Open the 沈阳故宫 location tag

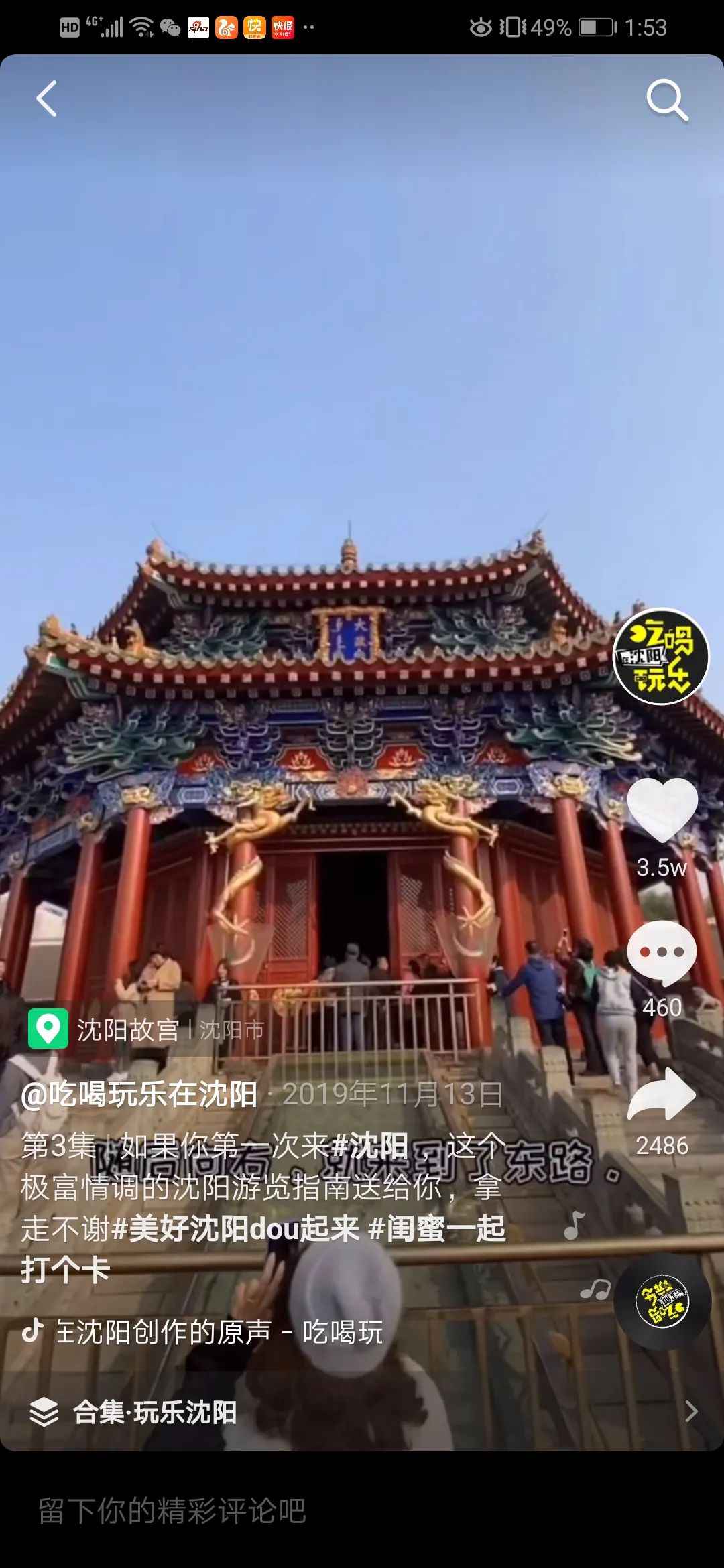(x=127, y=1029)
